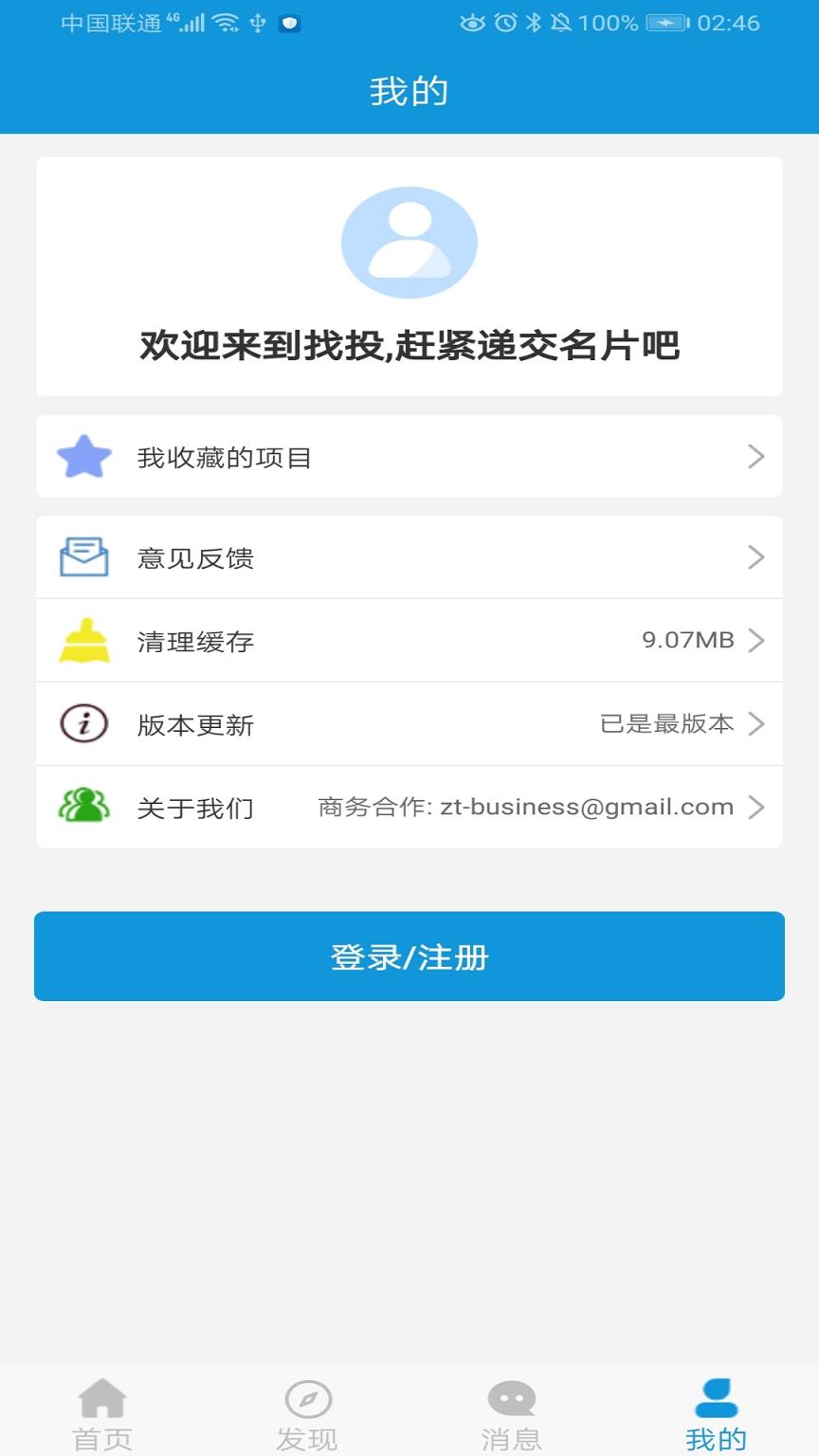
Task: Click the info icon beside 版本更新
Action: pyautogui.click(x=83, y=723)
